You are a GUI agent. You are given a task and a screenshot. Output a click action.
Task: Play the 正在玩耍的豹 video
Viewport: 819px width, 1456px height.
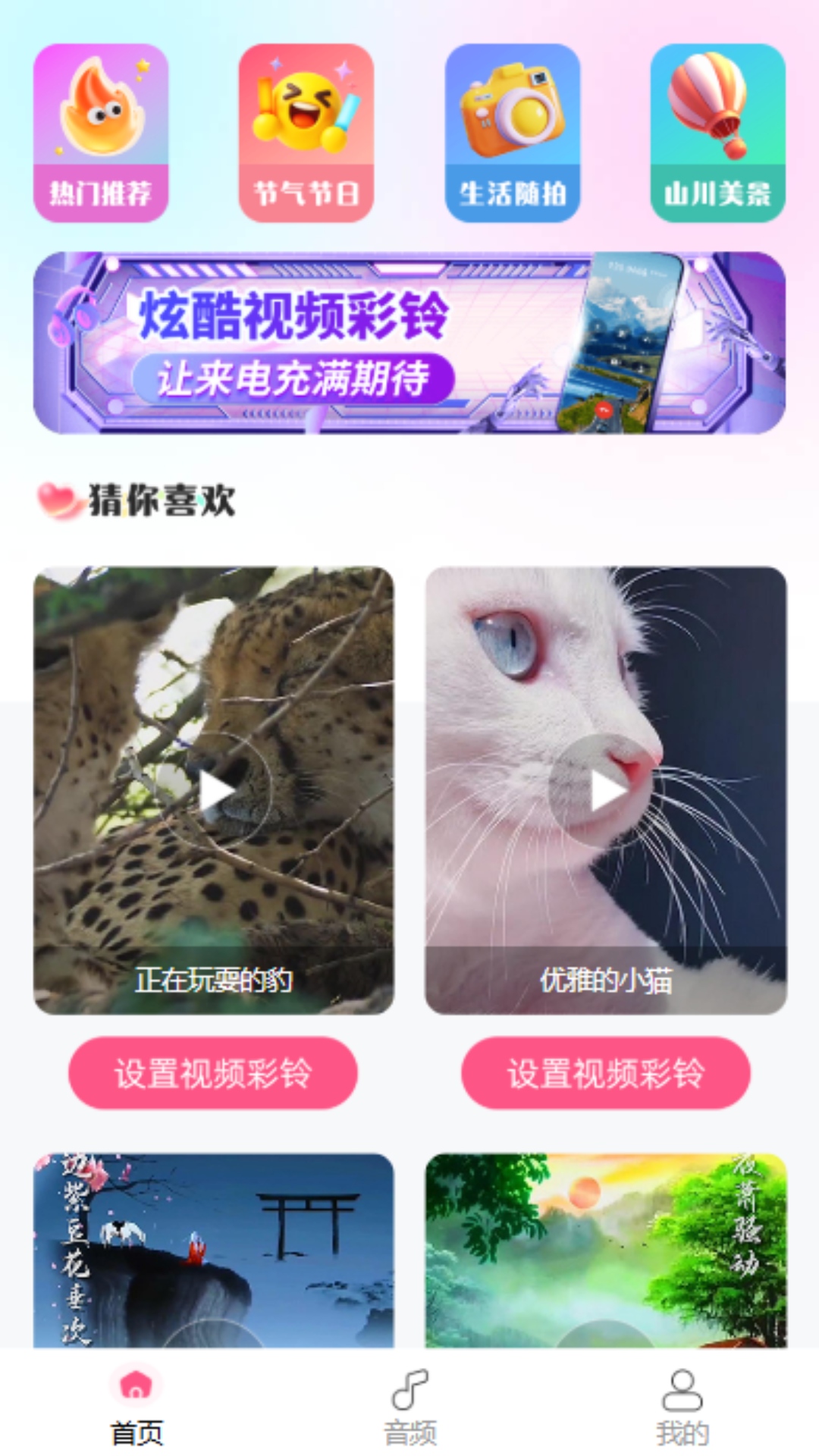pos(215,791)
